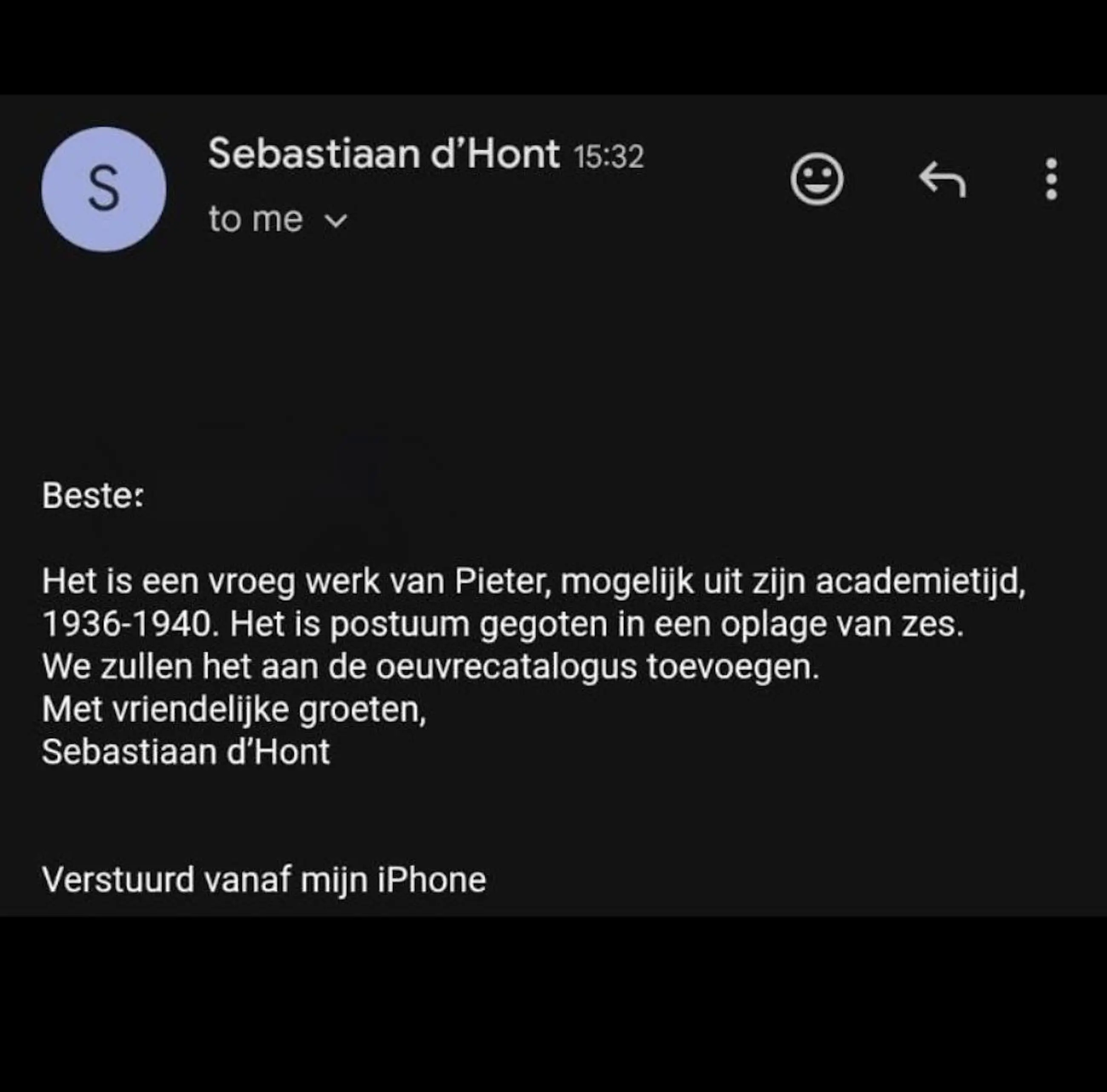Expand the 'to me' recipient details

pyautogui.click(x=336, y=221)
